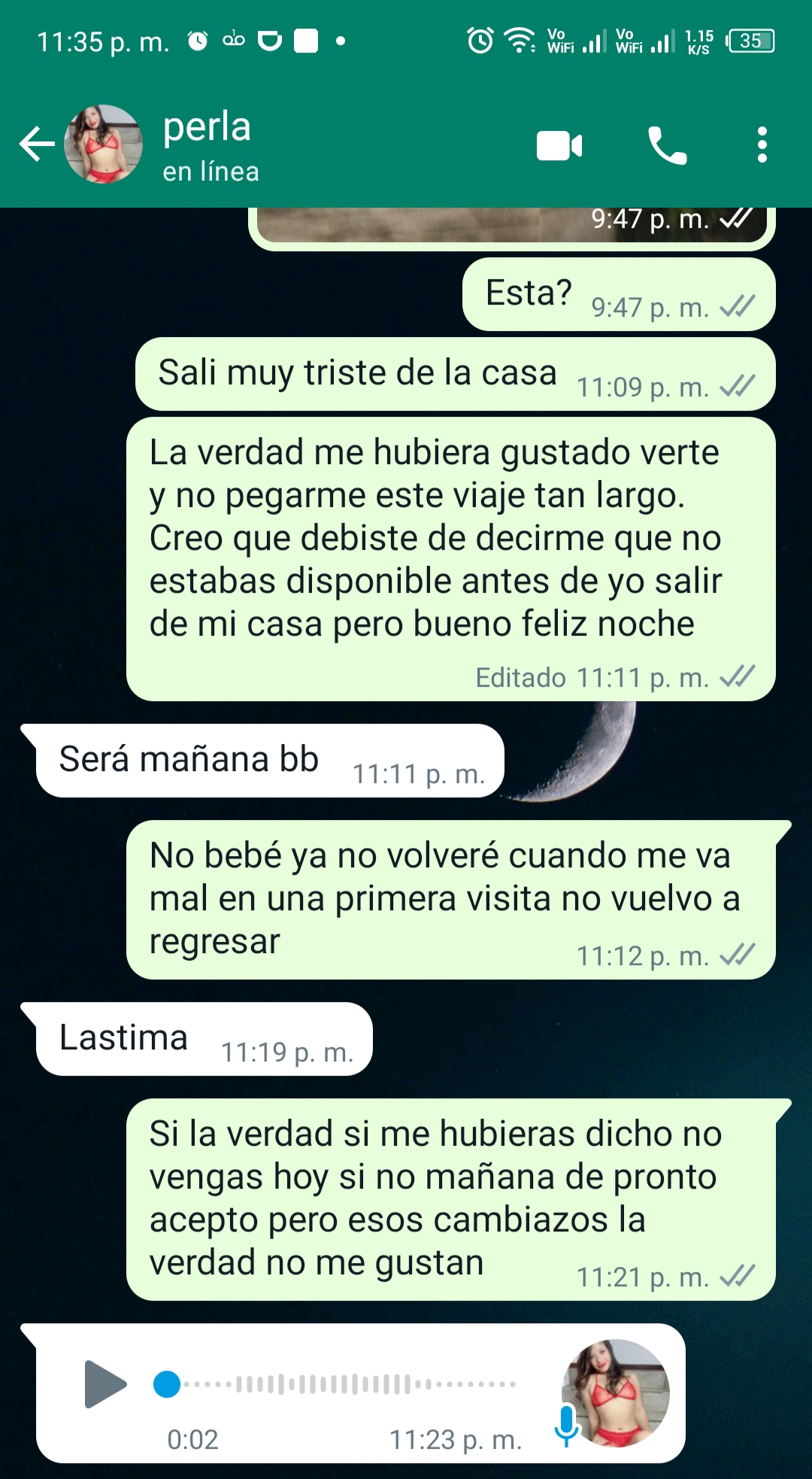The width and height of the screenshot is (812, 1479).
Task: Open the three-dot overflow menu
Action: 762,144
